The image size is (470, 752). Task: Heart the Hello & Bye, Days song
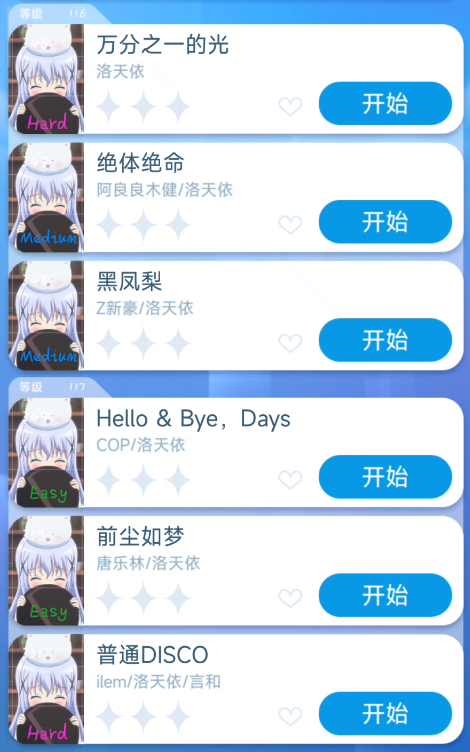pos(291,480)
